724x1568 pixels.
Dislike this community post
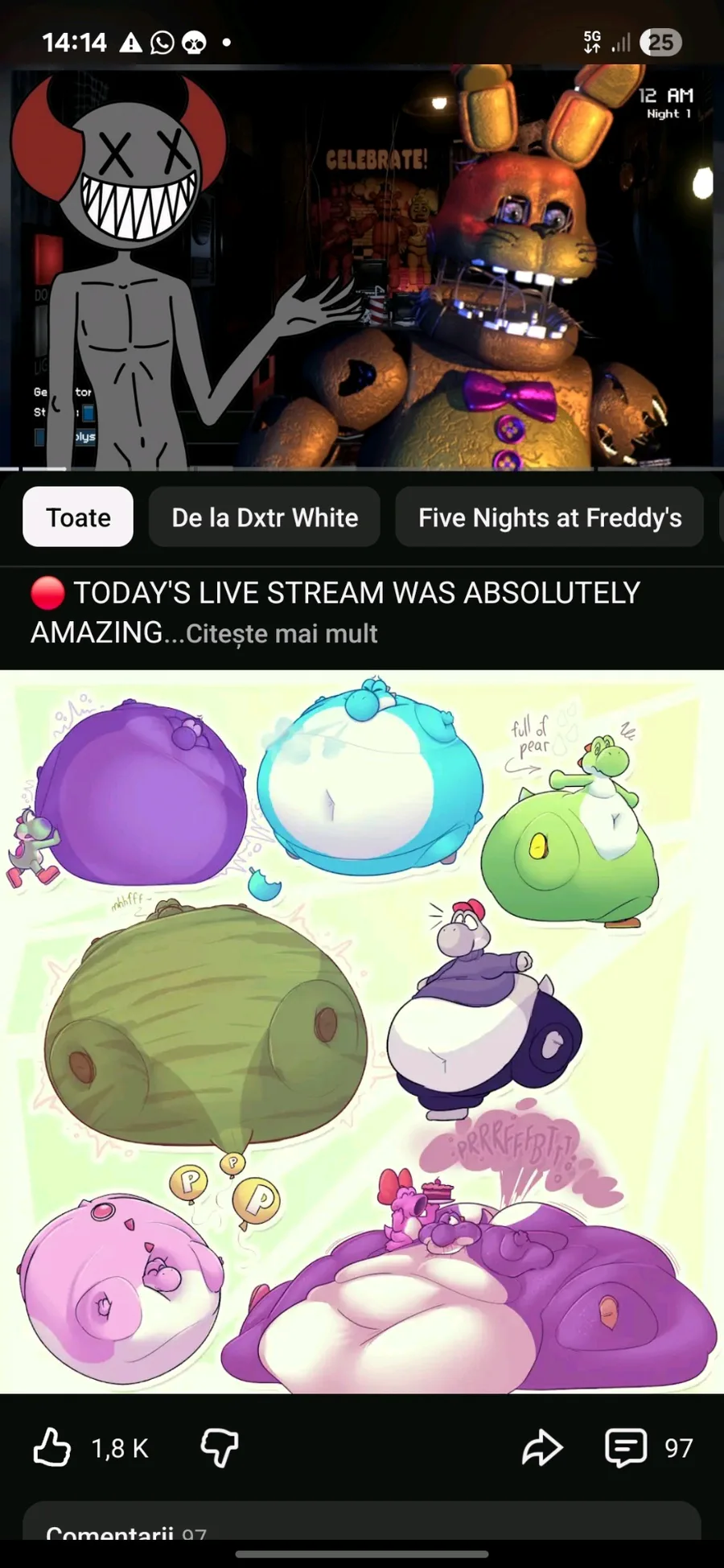point(219,1447)
